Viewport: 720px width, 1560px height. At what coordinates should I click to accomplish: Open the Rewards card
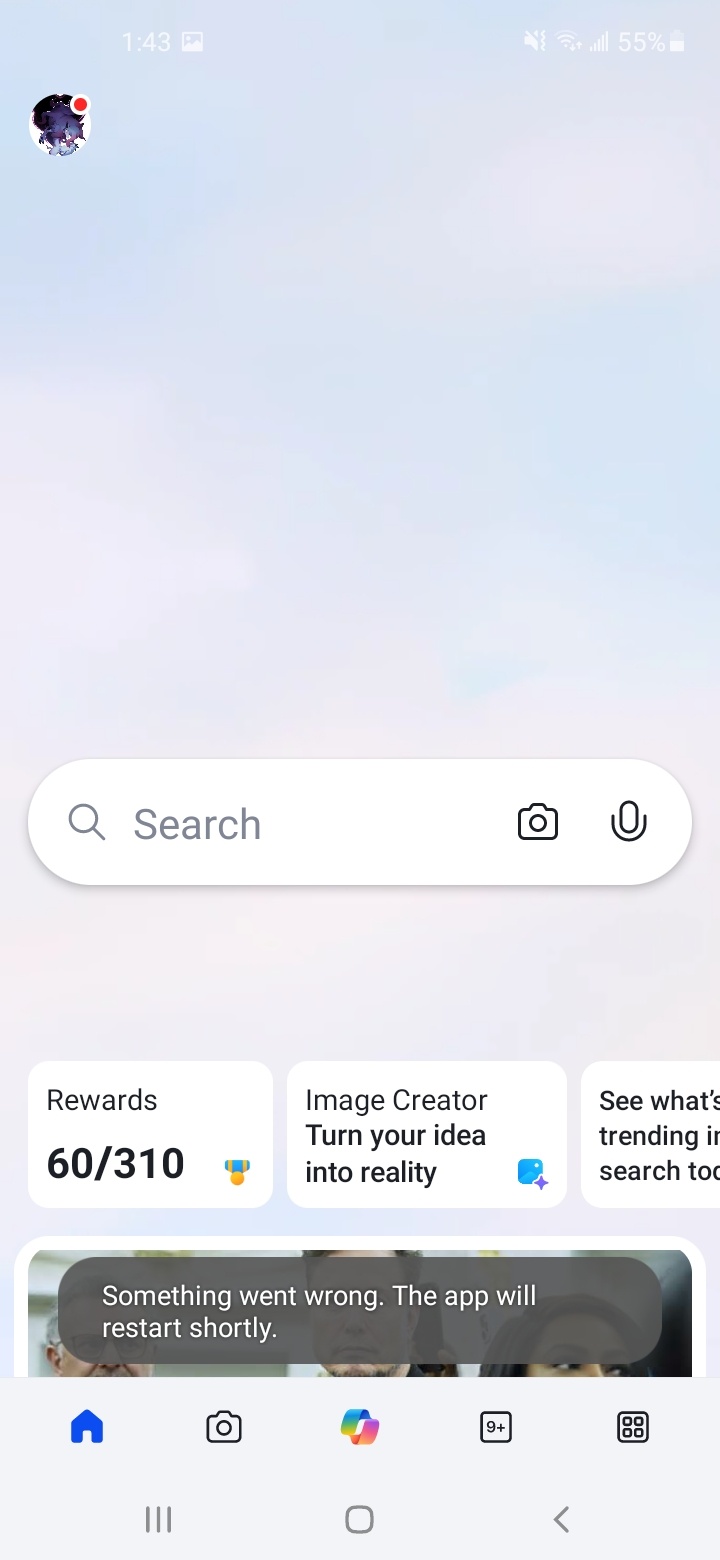tap(150, 1134)
